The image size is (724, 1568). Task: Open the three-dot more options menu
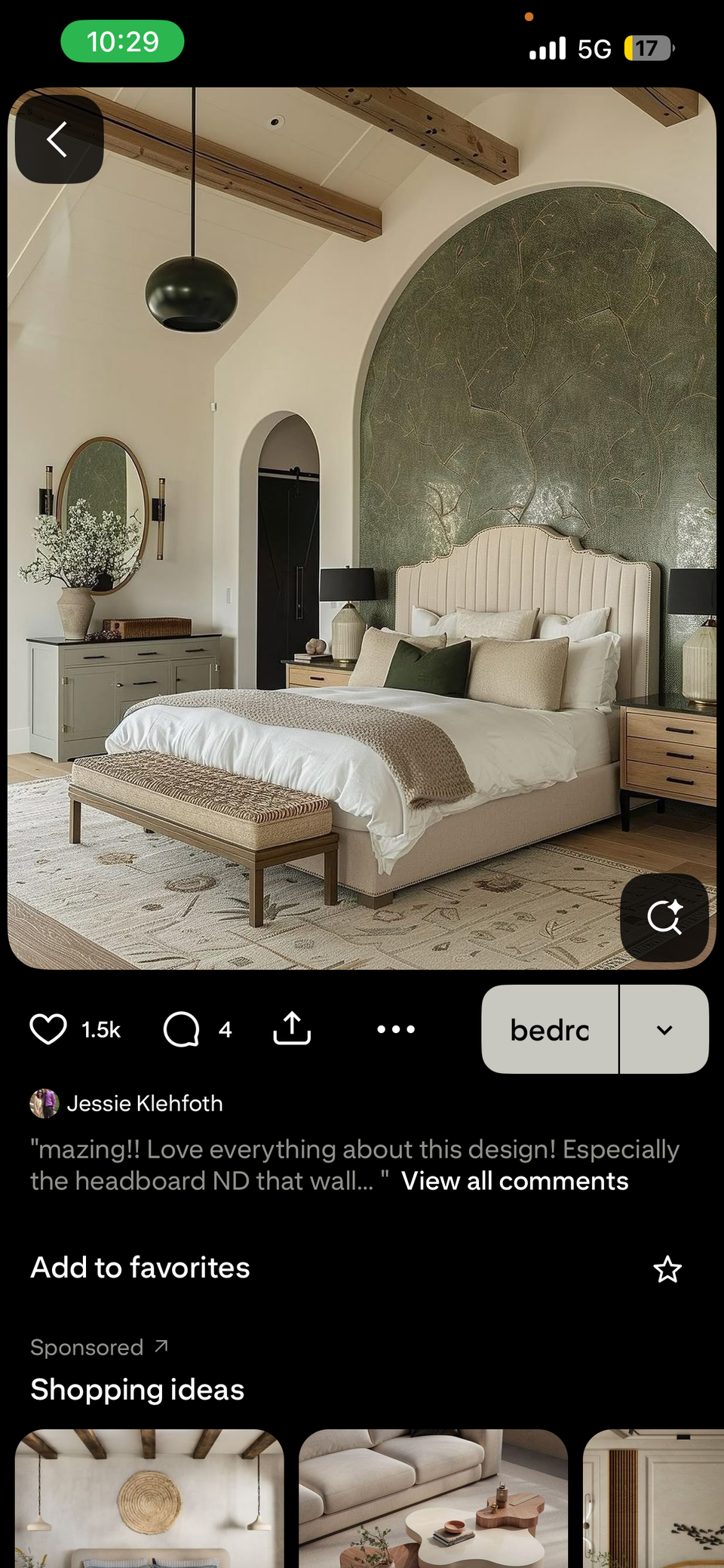tap(396, 1029)
